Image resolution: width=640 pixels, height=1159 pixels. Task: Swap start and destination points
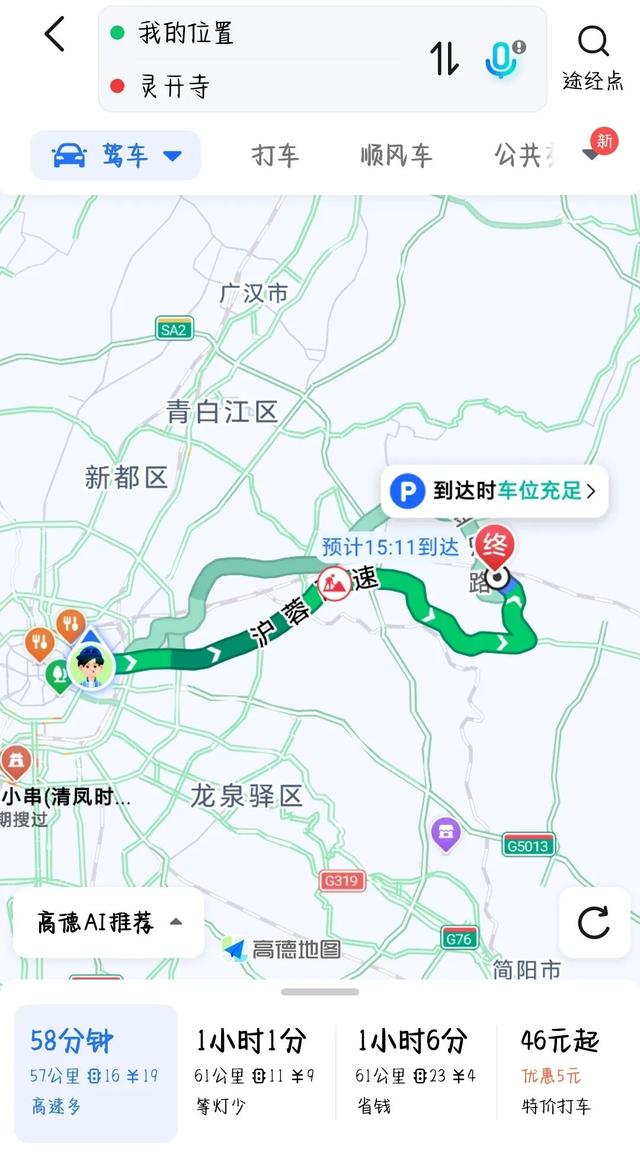445,59
